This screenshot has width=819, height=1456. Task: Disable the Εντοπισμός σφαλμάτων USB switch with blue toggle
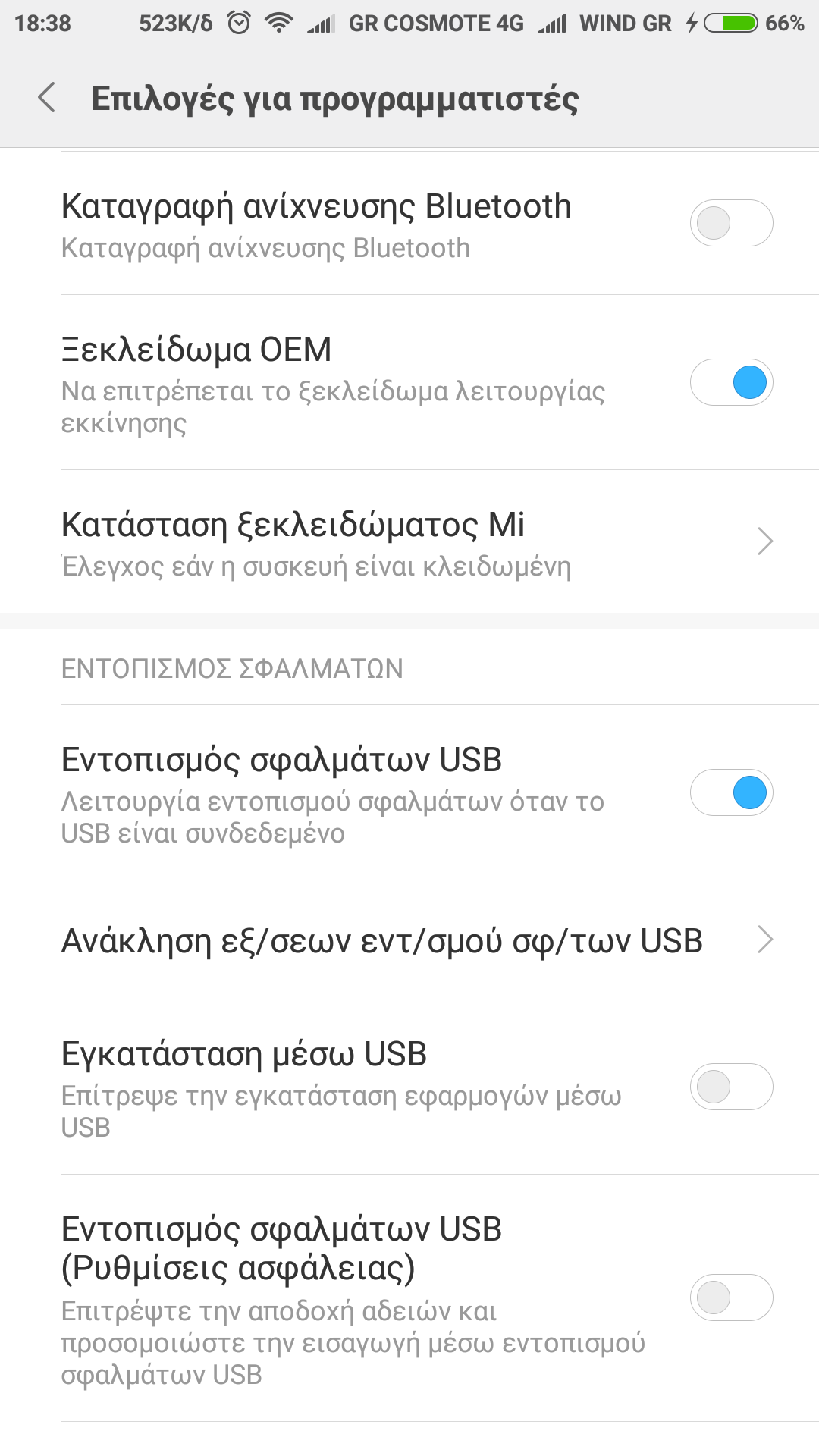click(x=731, y=792)
